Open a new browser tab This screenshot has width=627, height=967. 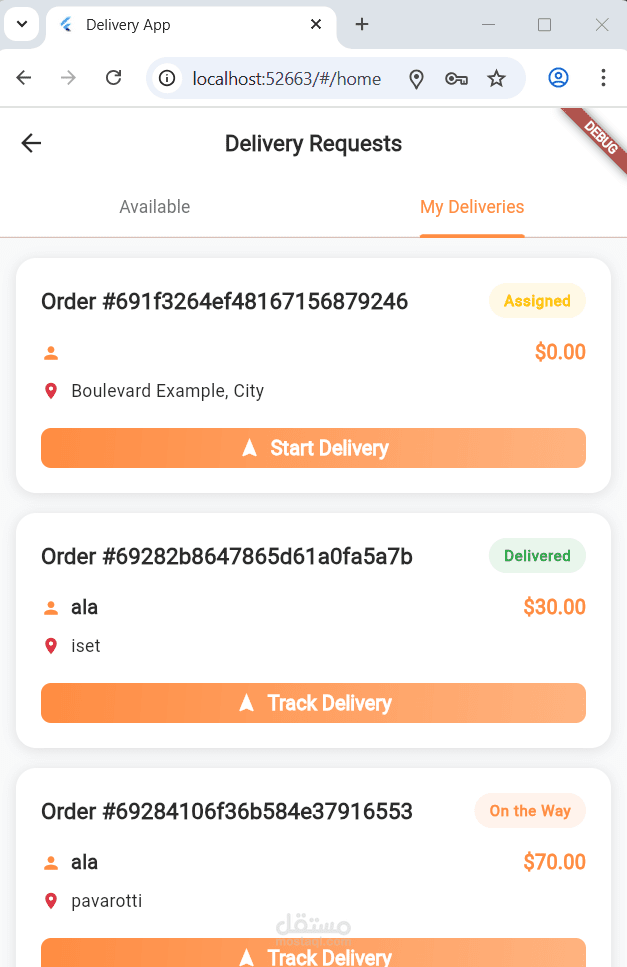tap(362, 25)
